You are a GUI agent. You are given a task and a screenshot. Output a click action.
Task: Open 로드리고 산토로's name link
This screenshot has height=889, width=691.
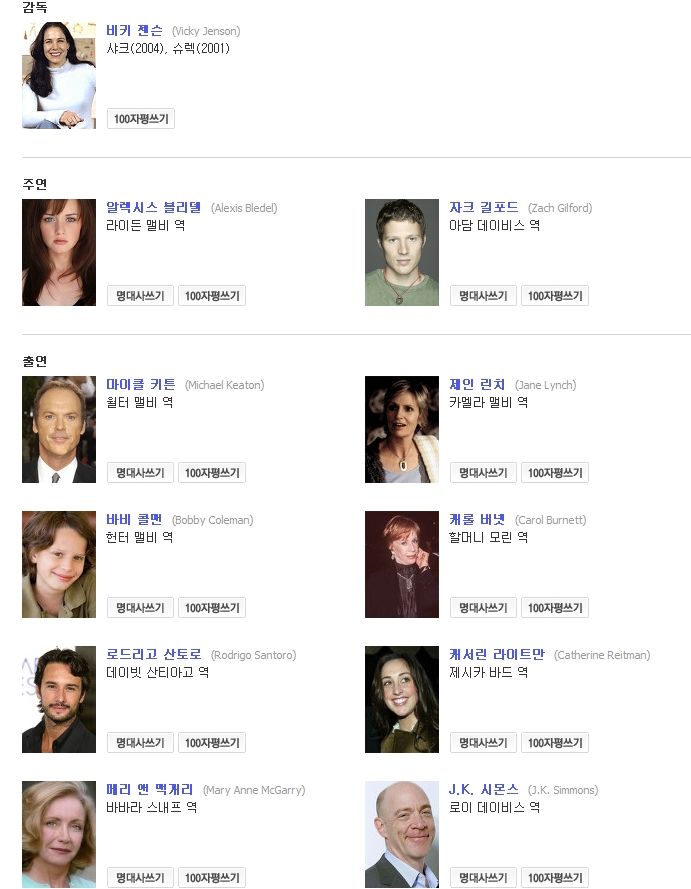pos(154,654)
